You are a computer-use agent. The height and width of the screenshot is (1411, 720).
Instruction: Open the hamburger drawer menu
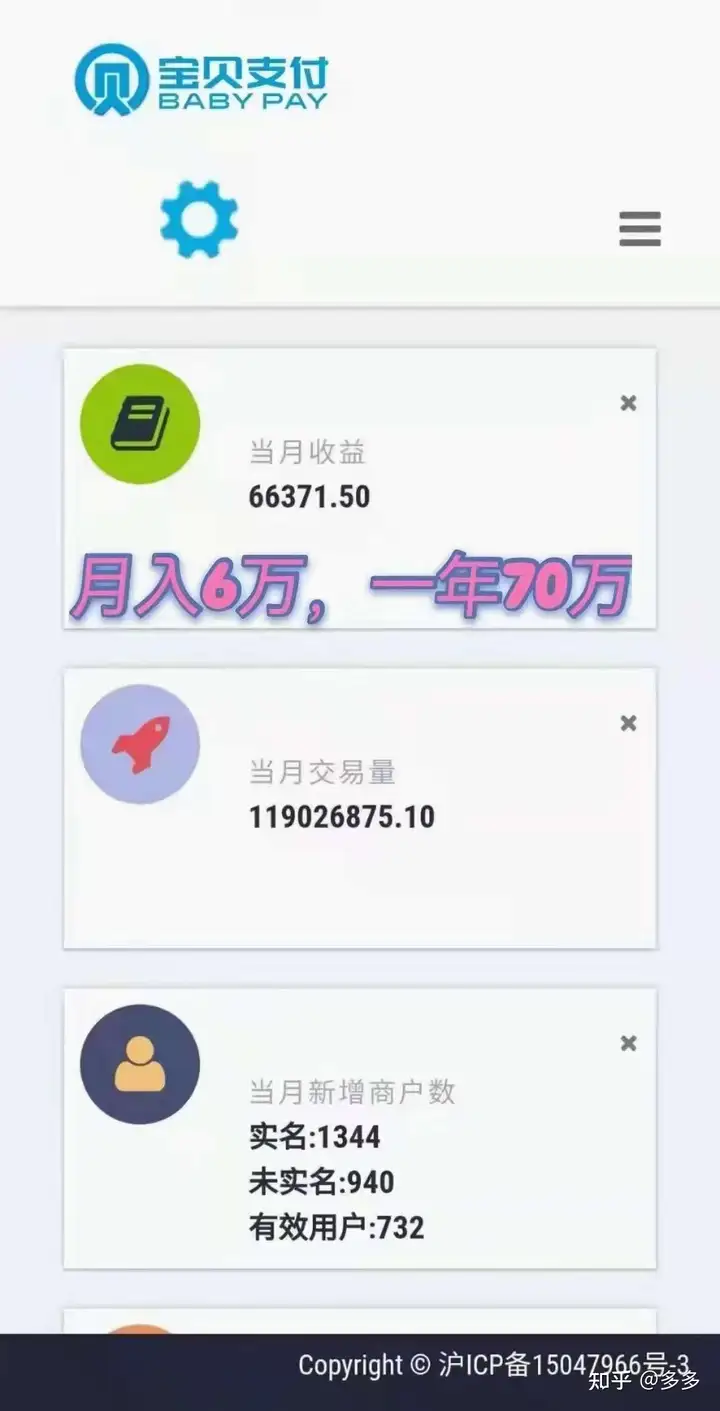pyautogui.click(x=640, y=229)
